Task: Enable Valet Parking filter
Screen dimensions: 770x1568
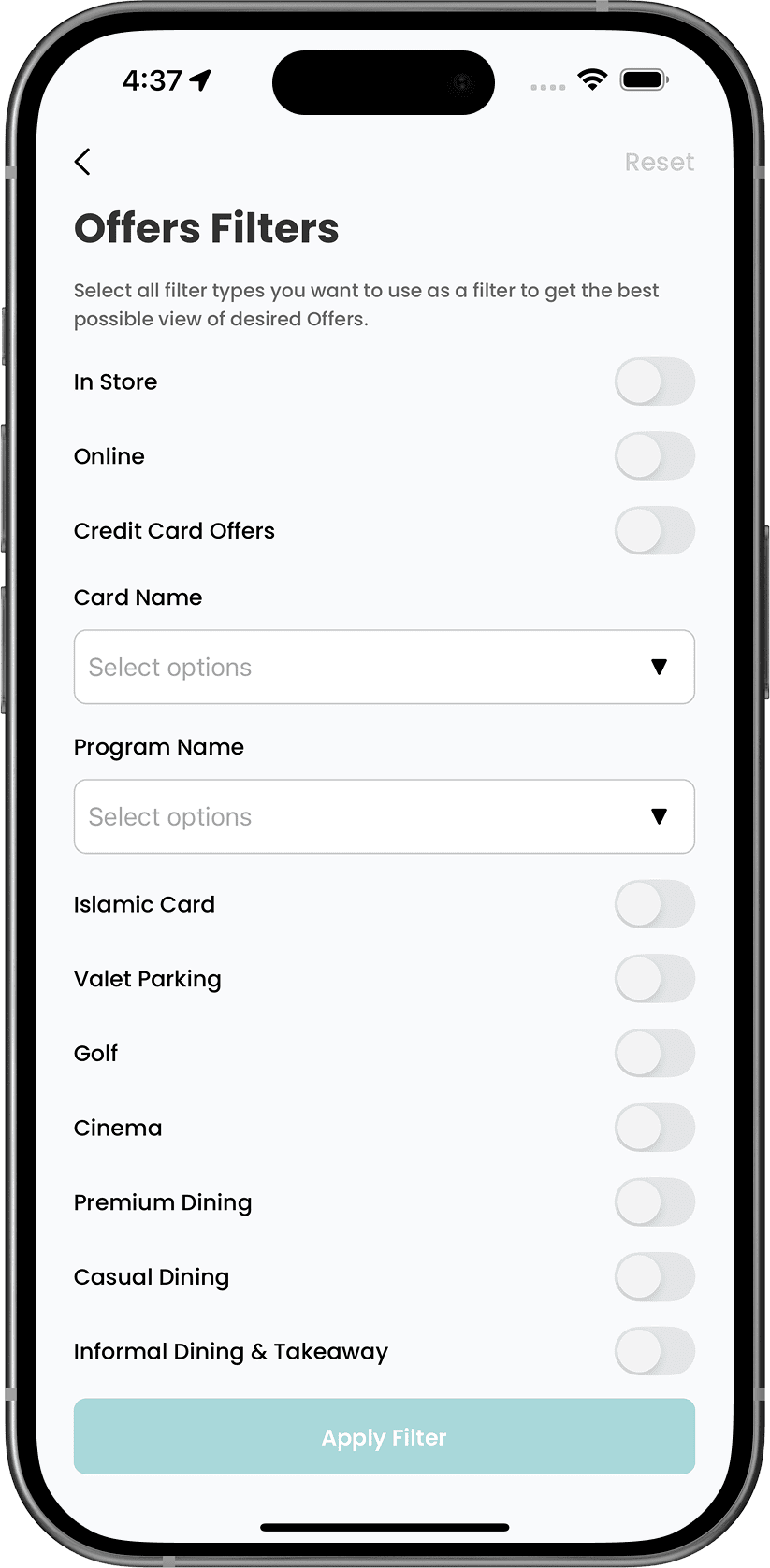Action: [654, 979]
